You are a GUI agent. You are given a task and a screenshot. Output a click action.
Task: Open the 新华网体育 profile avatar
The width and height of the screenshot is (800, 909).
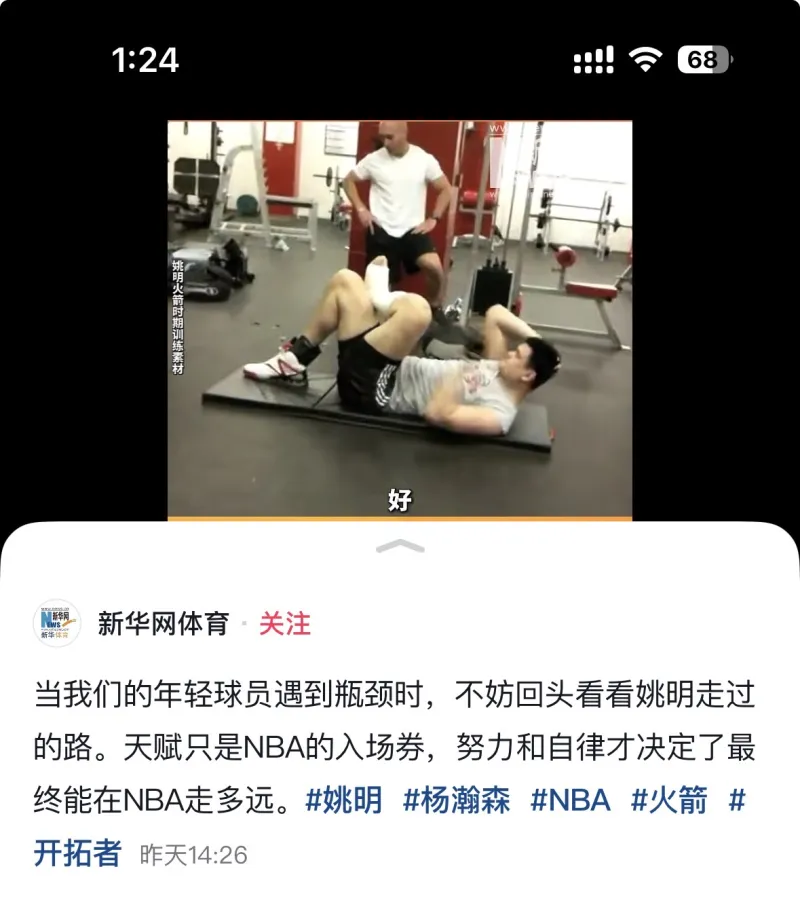(x=57, y=624)
